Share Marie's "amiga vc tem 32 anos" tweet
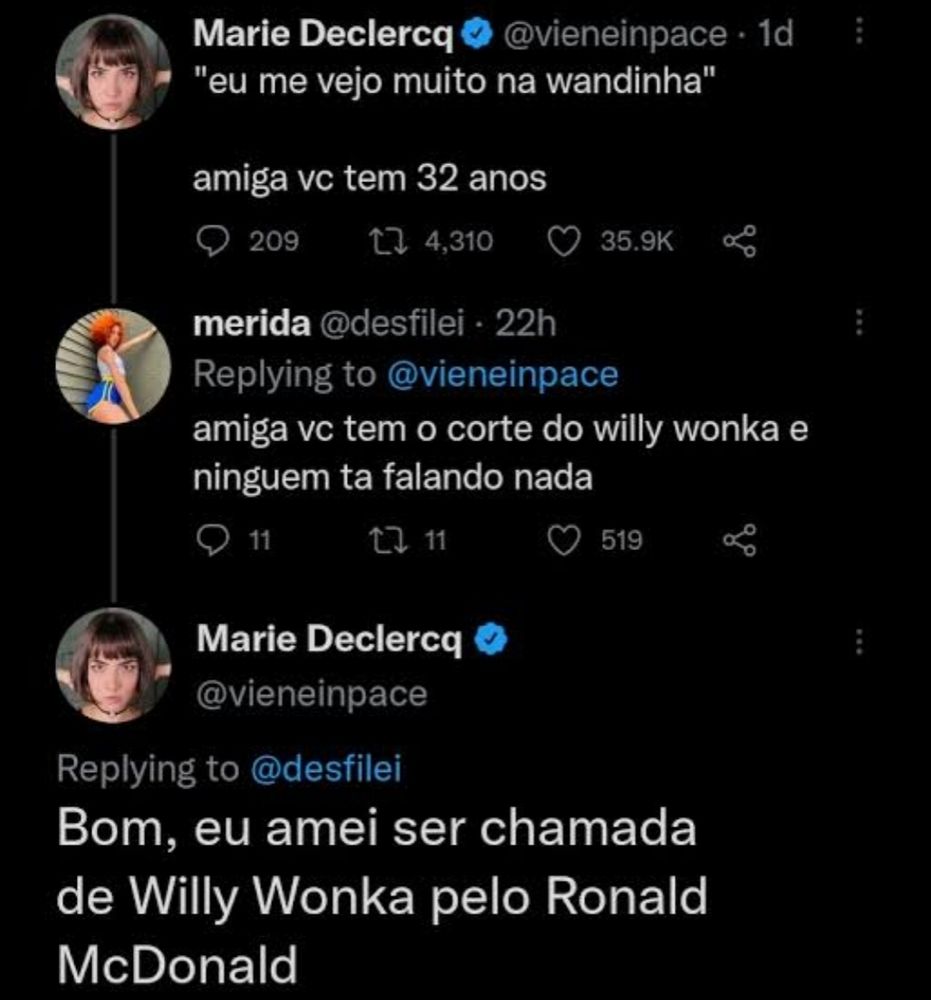Image resolution: width=931 pixels, height=1000 pixels. point(740,240)
